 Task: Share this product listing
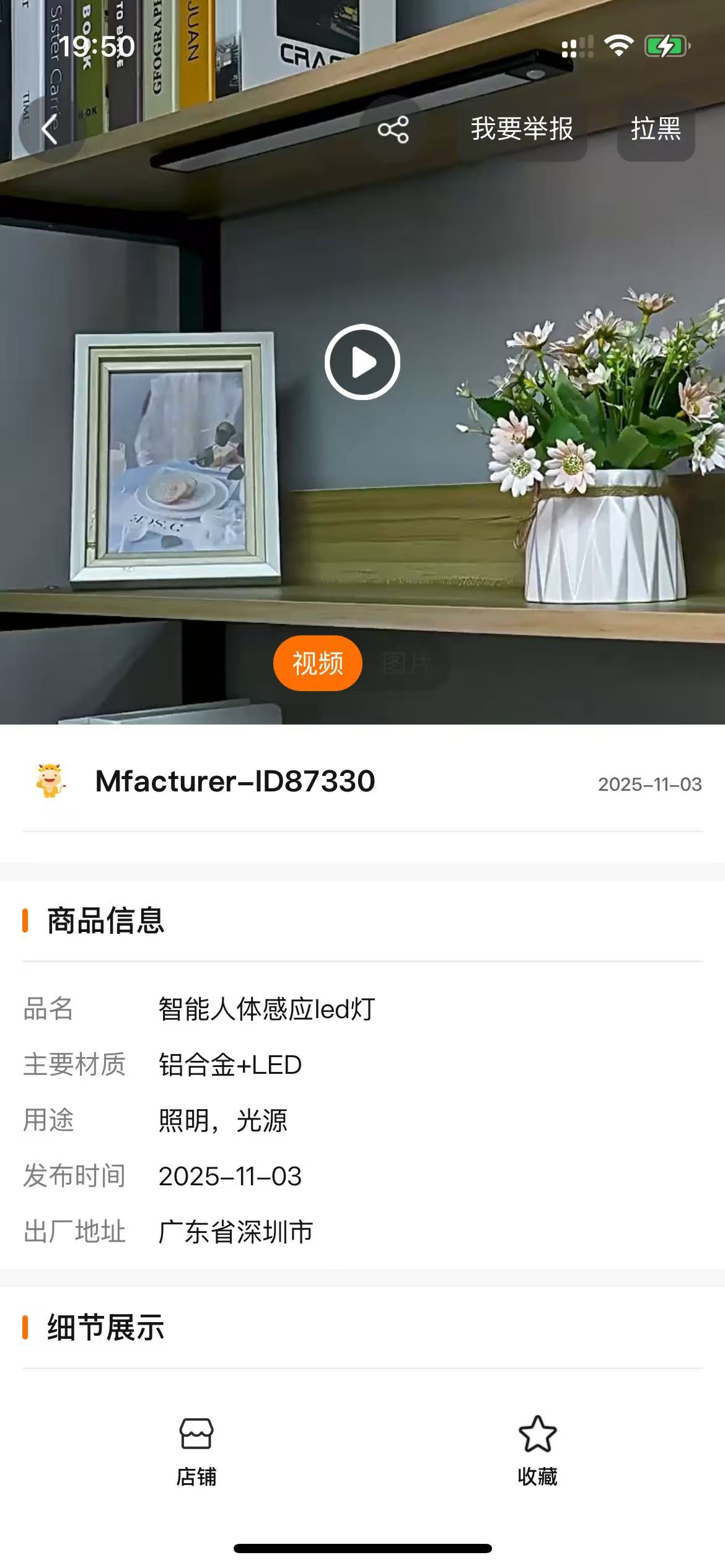[393, 130]
